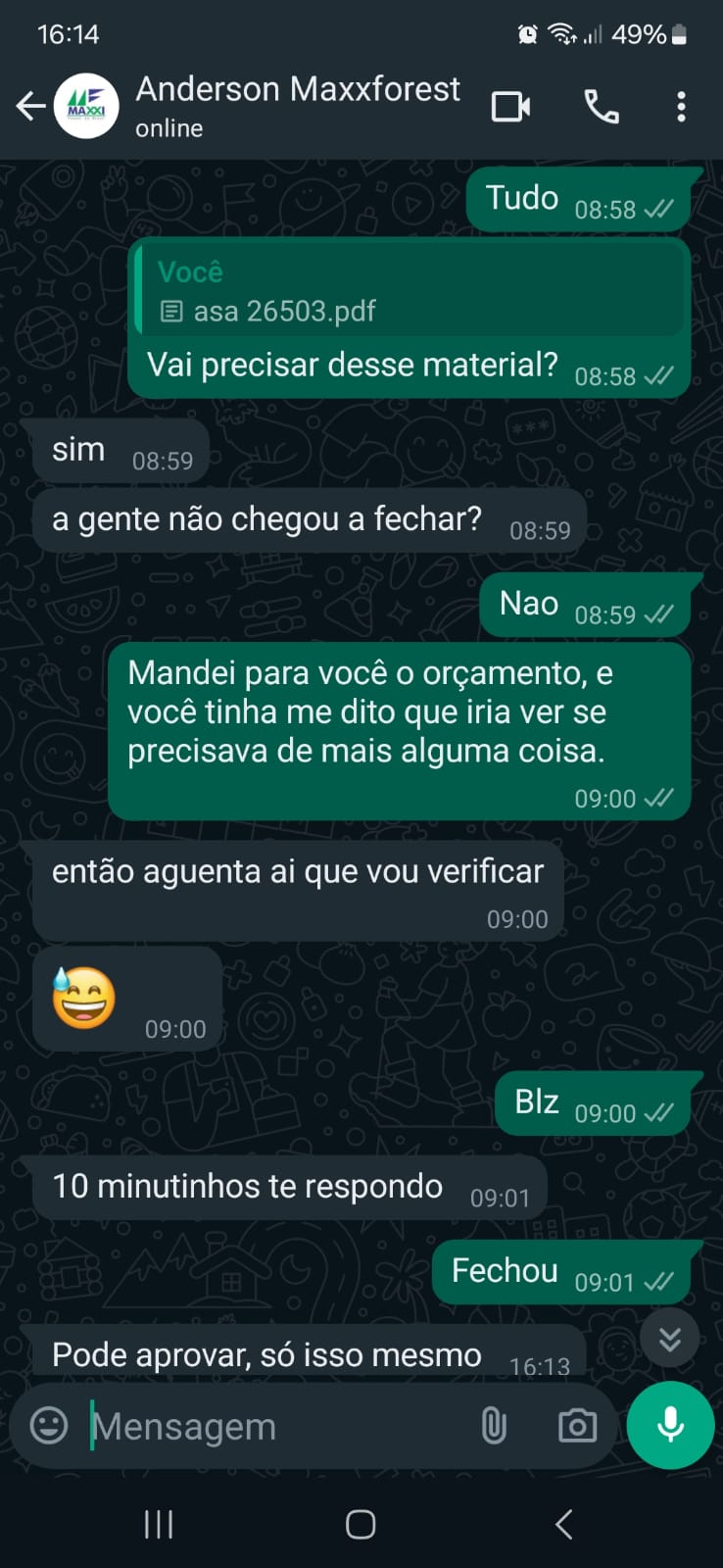Open the camera from the message bar
The image size is (723, 1568).
click(x=577, y=1426)
